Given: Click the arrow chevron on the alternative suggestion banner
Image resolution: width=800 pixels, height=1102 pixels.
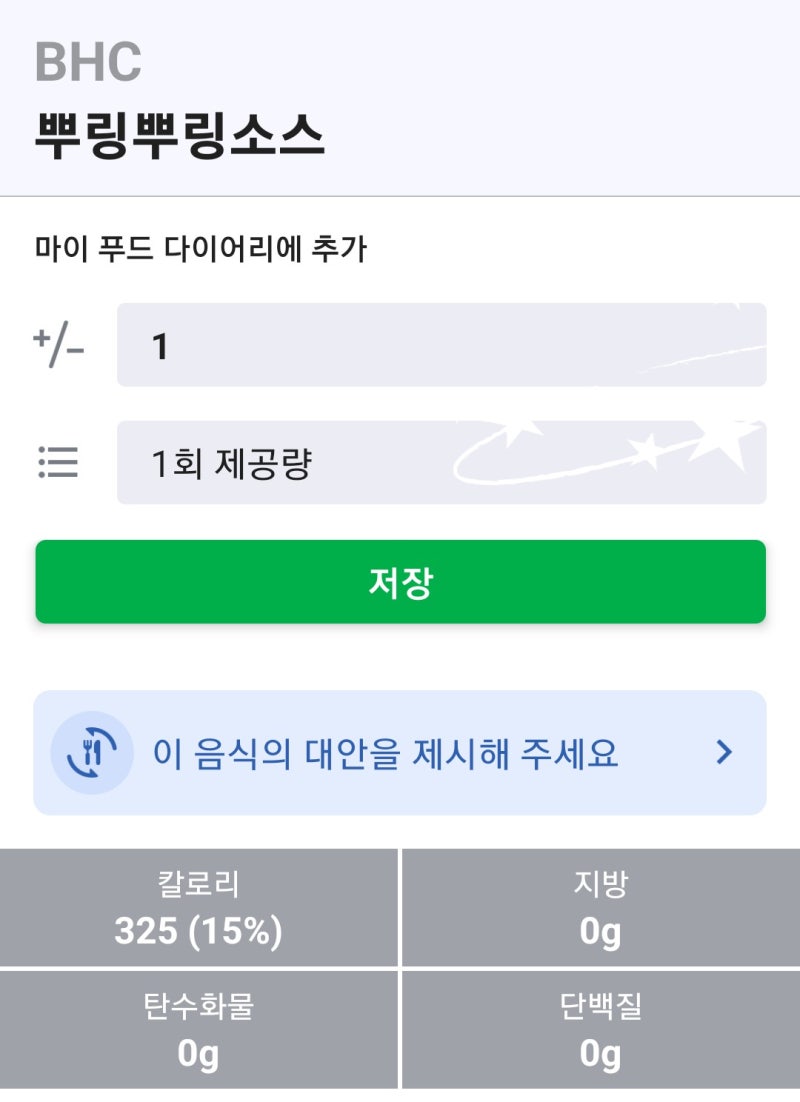Looking at the screenshot, I should tap(722, 753).
